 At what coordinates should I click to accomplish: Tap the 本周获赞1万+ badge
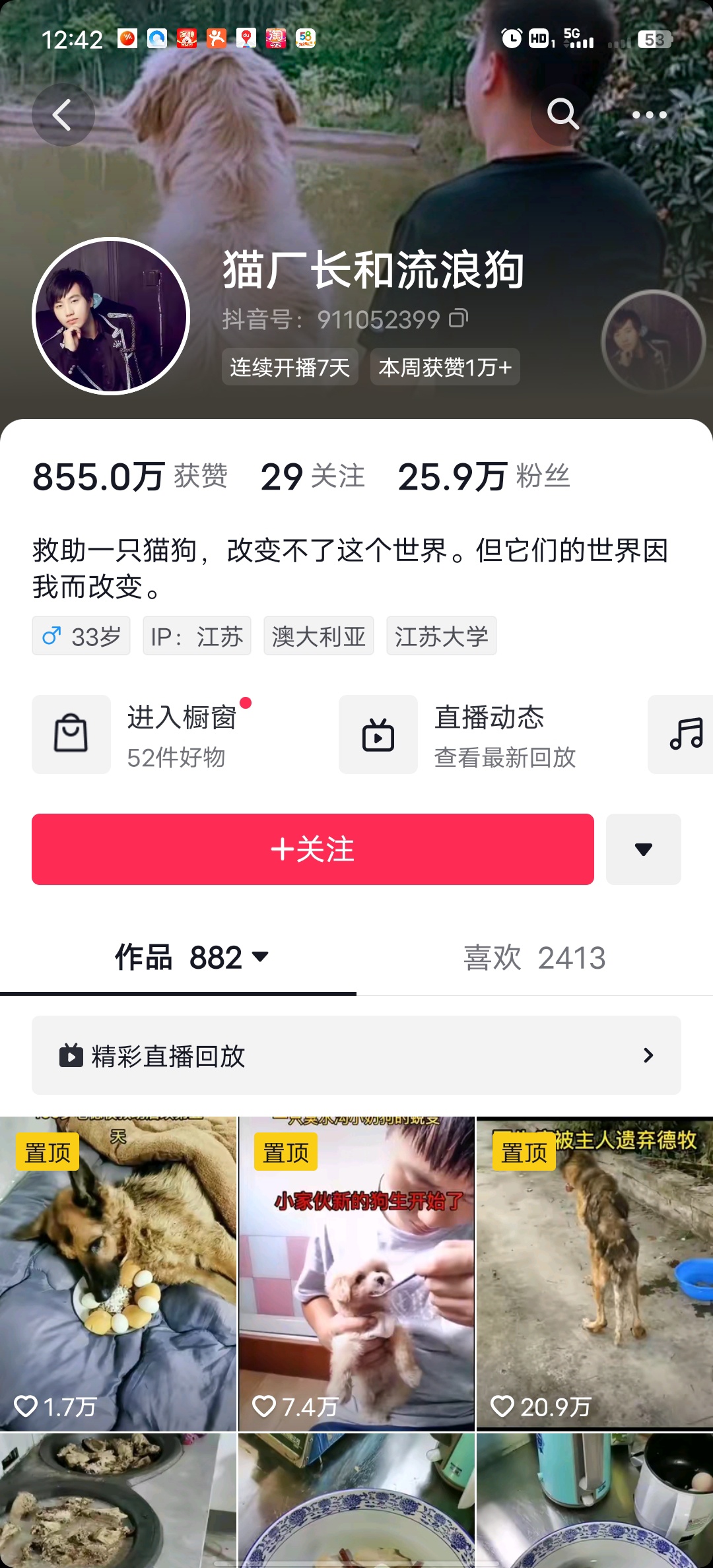click(x=445, y=367)
